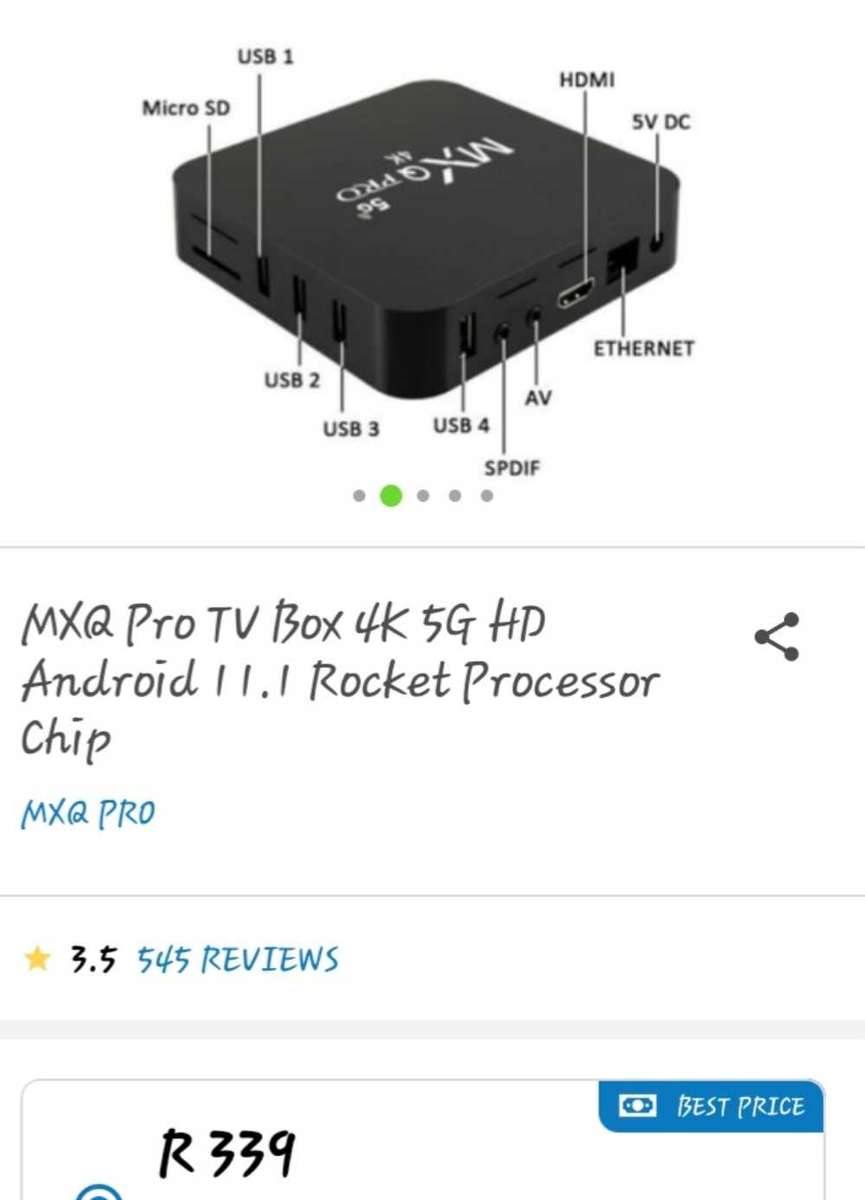This screenshot has height=1200, width=865.
Task: Click the green active carousel indicator
Action: pyautogui.click(x=389, y=493)
